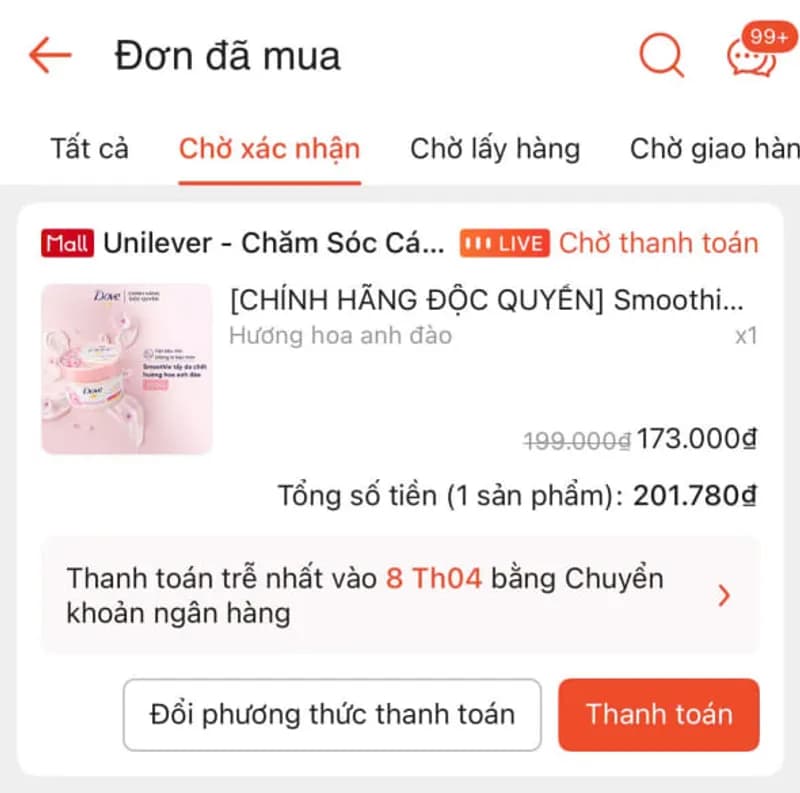Tap Đổi phương thức thanh toán

point(331,714)
